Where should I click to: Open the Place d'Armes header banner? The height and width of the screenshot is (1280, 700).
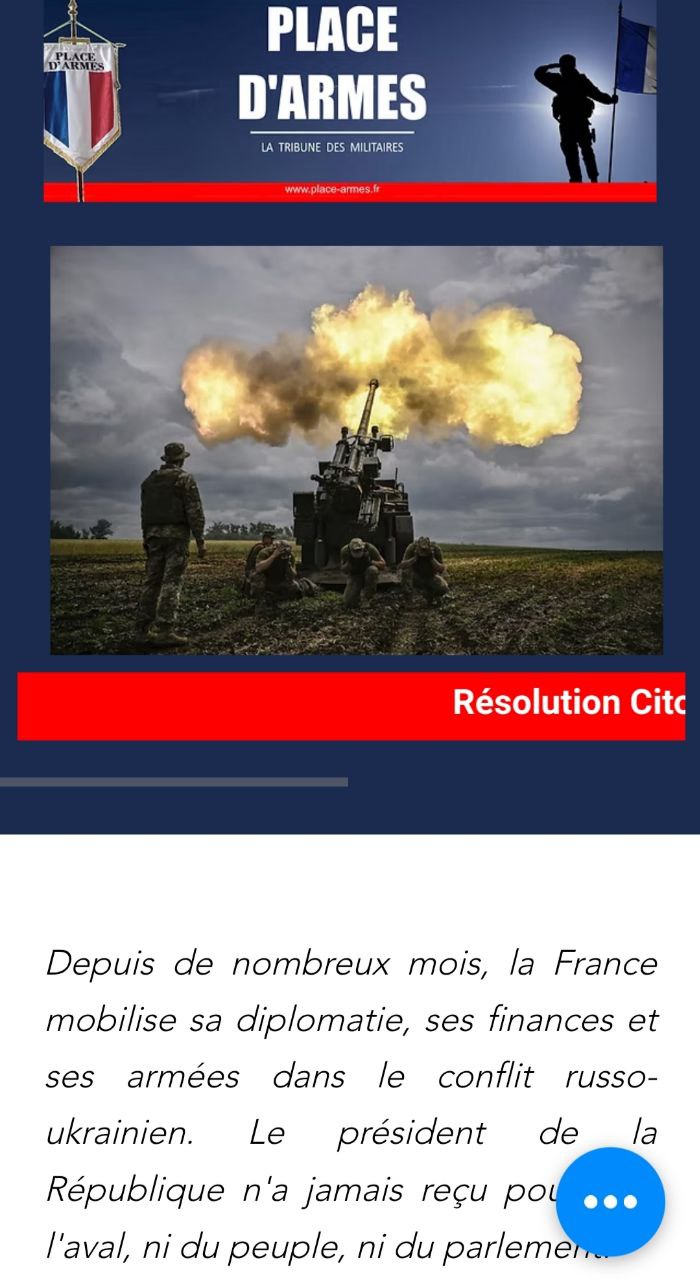coord(349,100)
